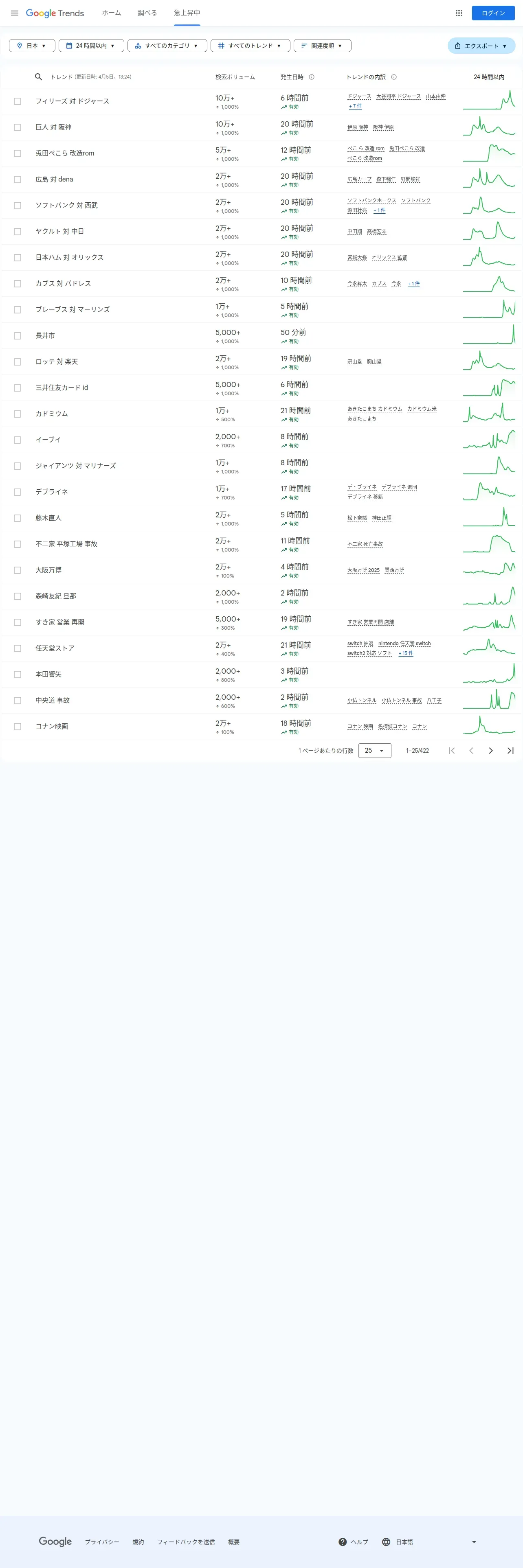Open the hamburger main menu
Viewport: 523px width, 1568px height.
(x=15, y=13)
